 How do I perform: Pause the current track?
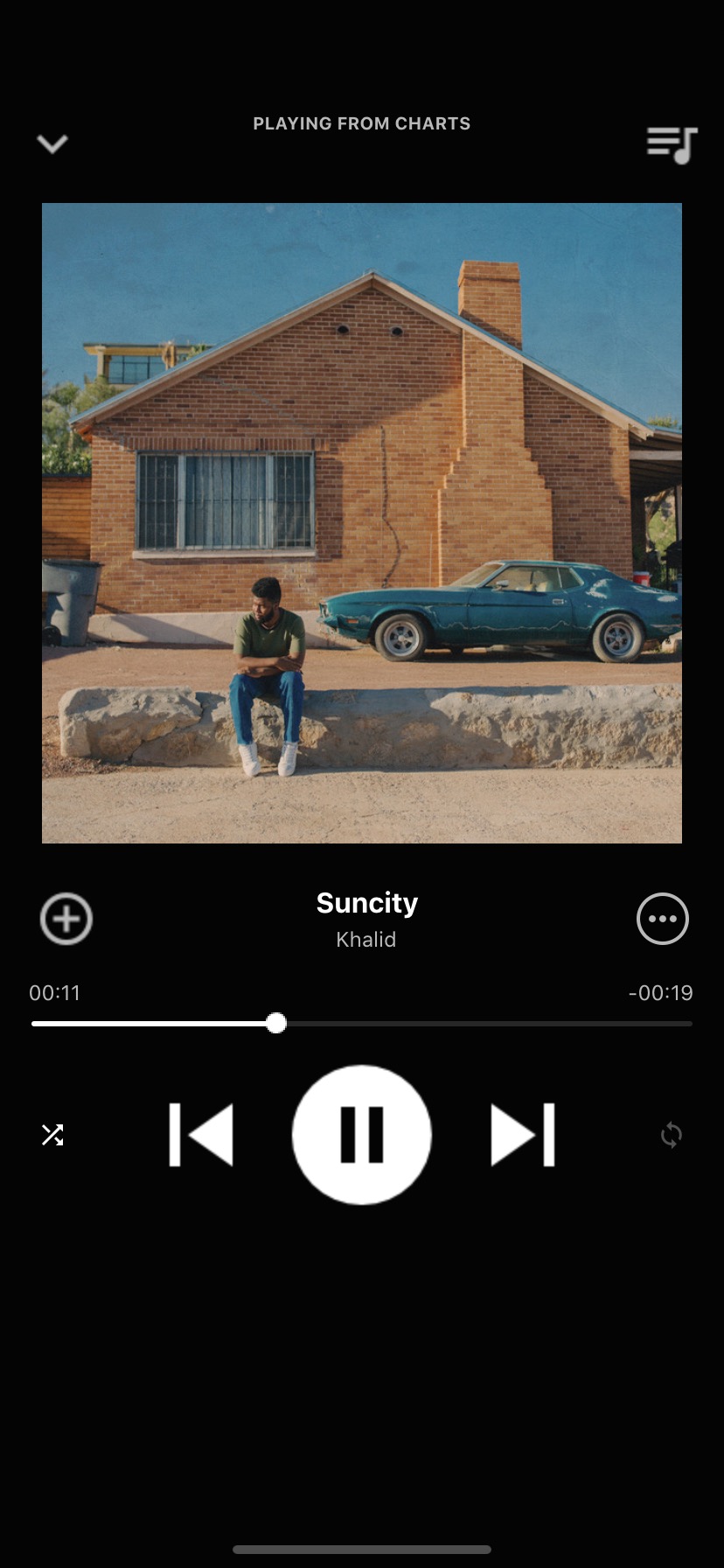coord(362,1135)
